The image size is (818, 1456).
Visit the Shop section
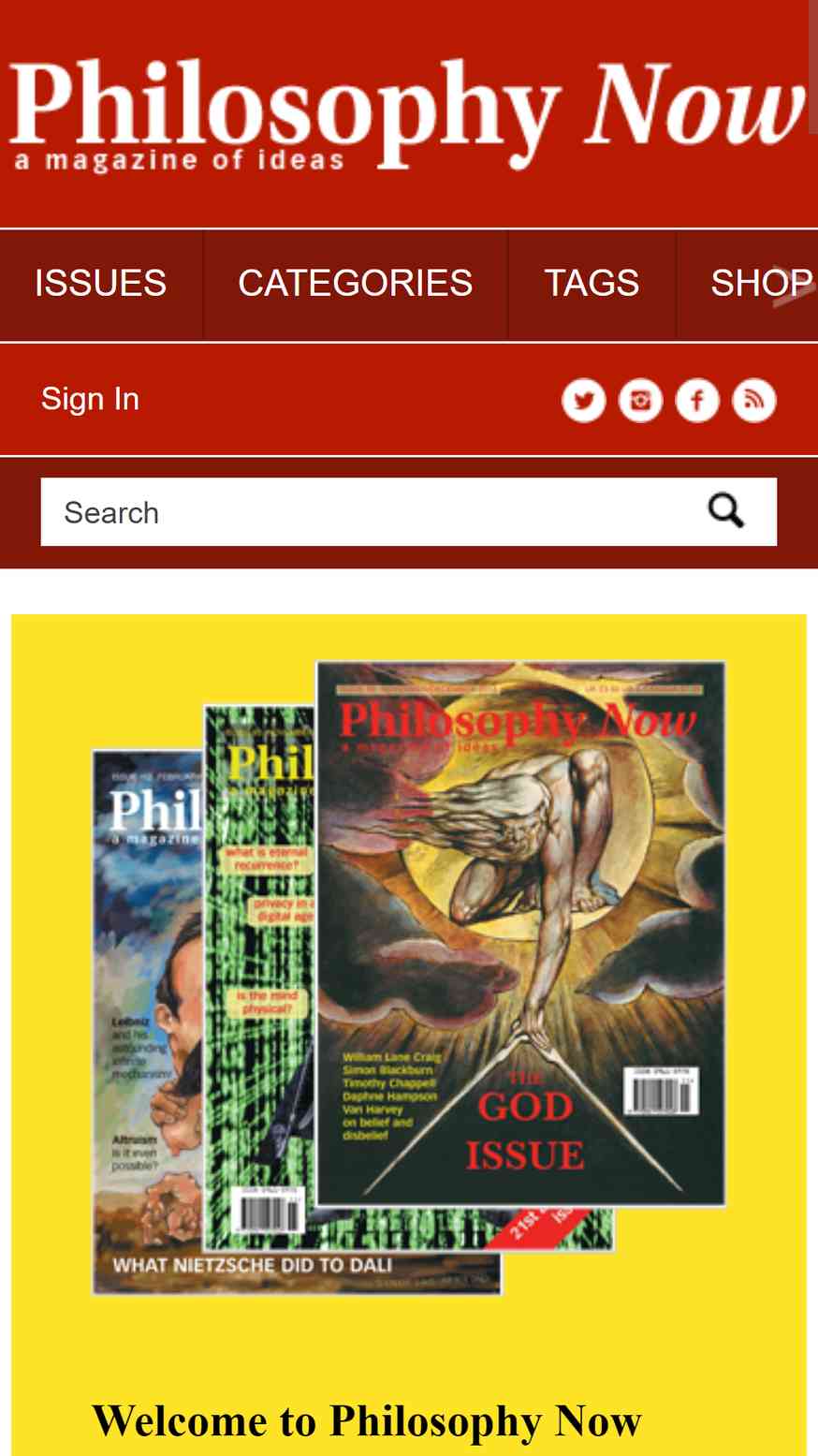(760, 284)
